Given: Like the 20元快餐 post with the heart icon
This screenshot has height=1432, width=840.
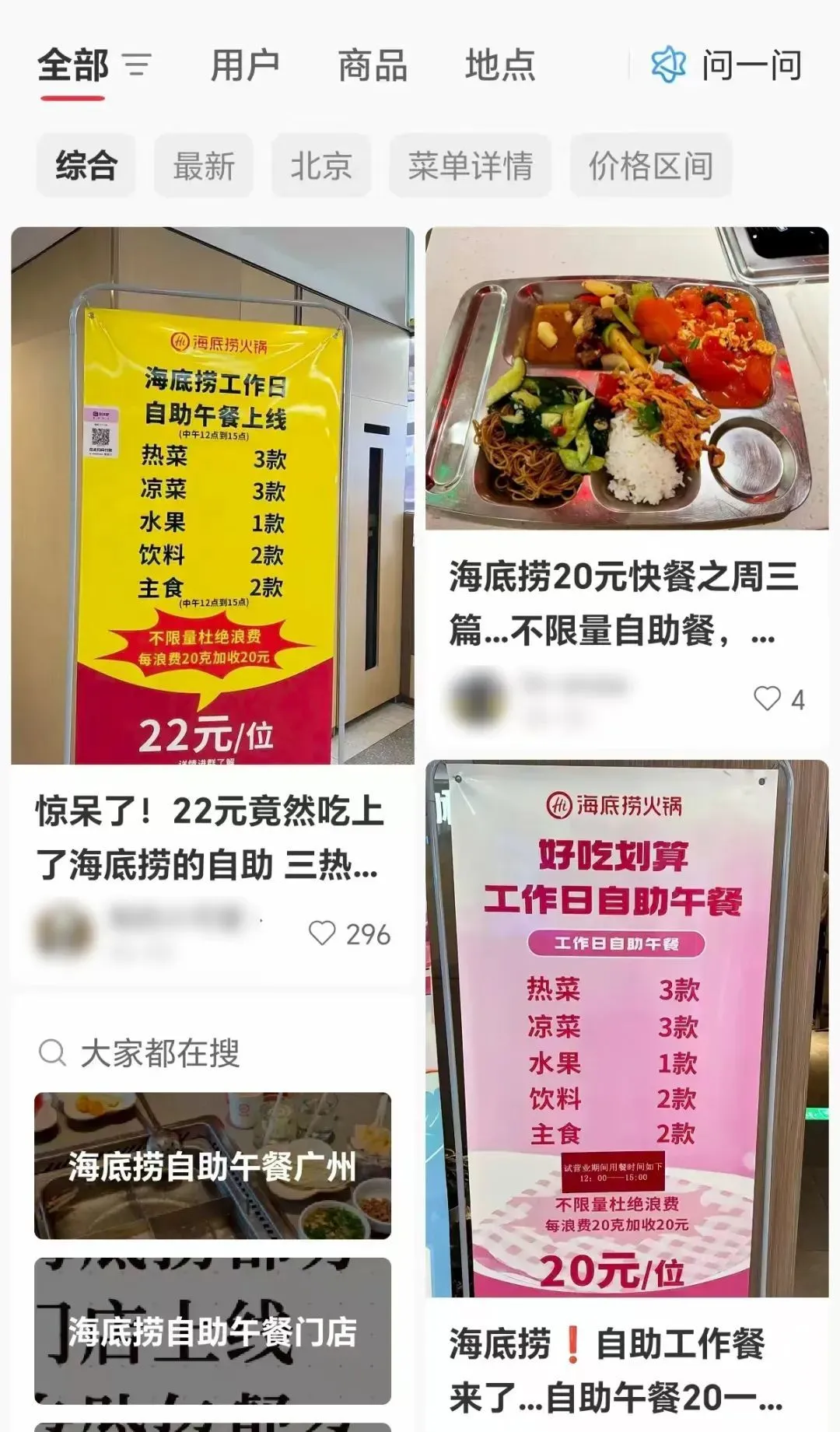Looking at the screenshot, I should tap(766, 699).
